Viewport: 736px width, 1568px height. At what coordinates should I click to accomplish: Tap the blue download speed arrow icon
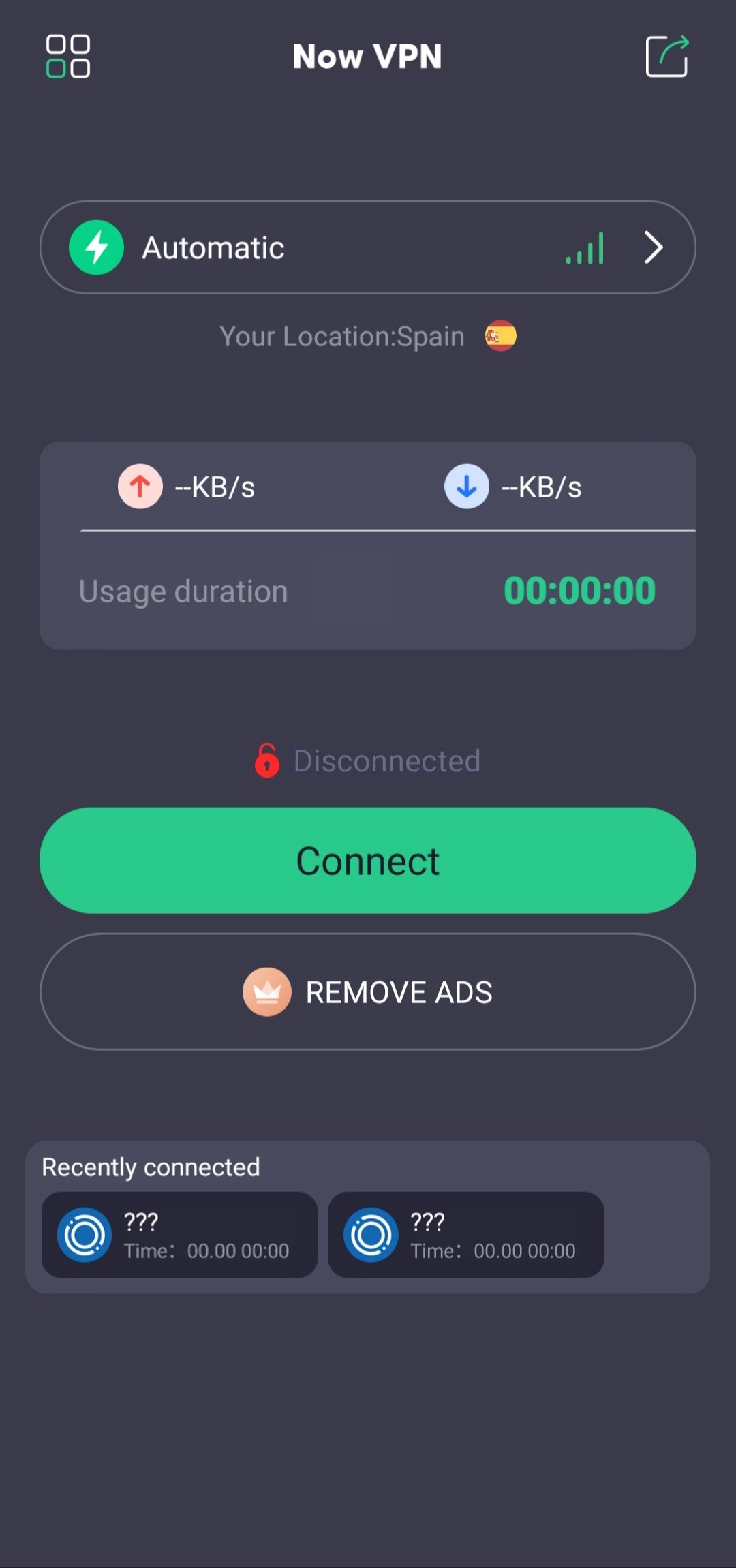pyautogui.click(x=465, y=486)
